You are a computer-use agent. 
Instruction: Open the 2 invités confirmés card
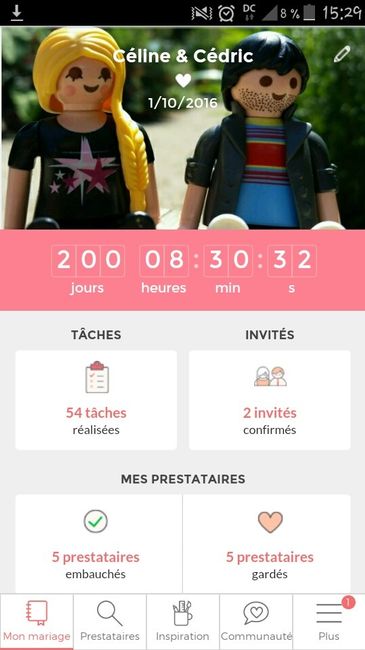tap(270, 400)
